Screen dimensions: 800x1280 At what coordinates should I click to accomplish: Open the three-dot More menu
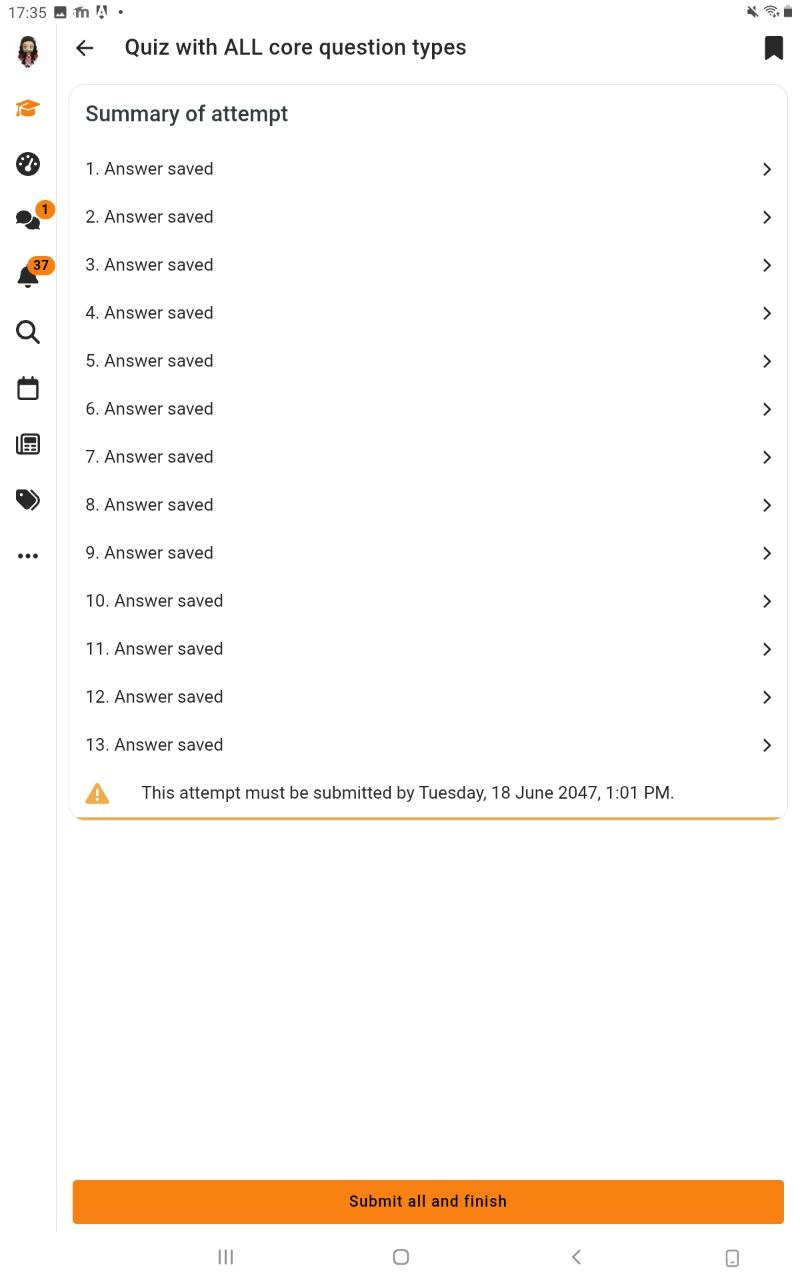point(28,556)
